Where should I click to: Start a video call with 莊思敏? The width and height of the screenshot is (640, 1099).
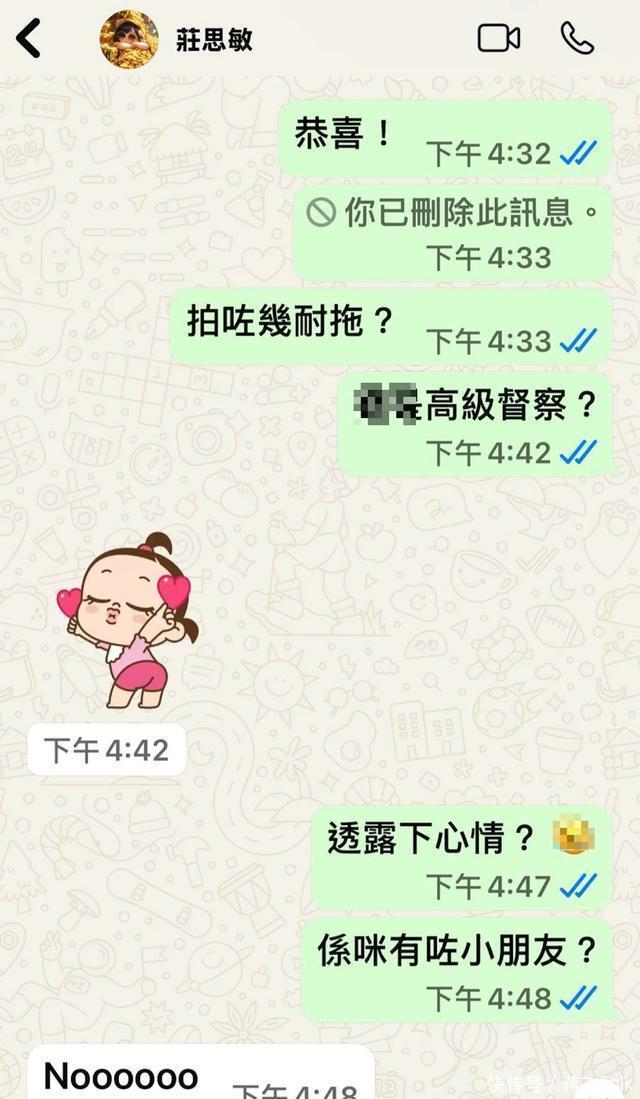coord(498,39)
